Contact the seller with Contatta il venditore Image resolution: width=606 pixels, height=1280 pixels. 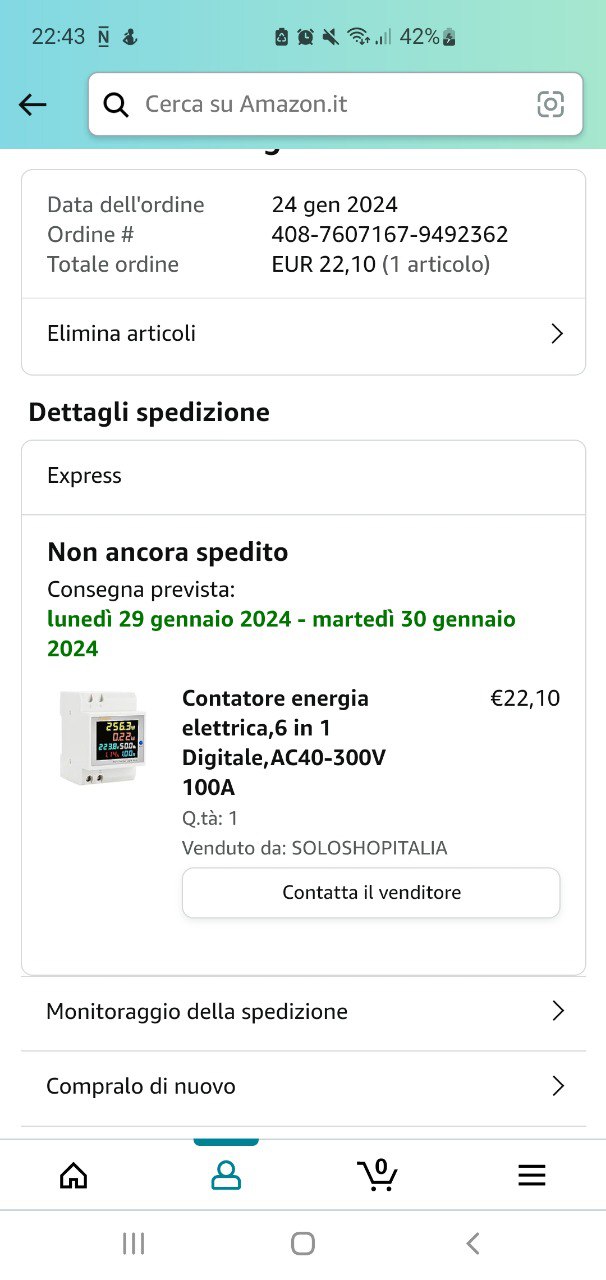371,892
